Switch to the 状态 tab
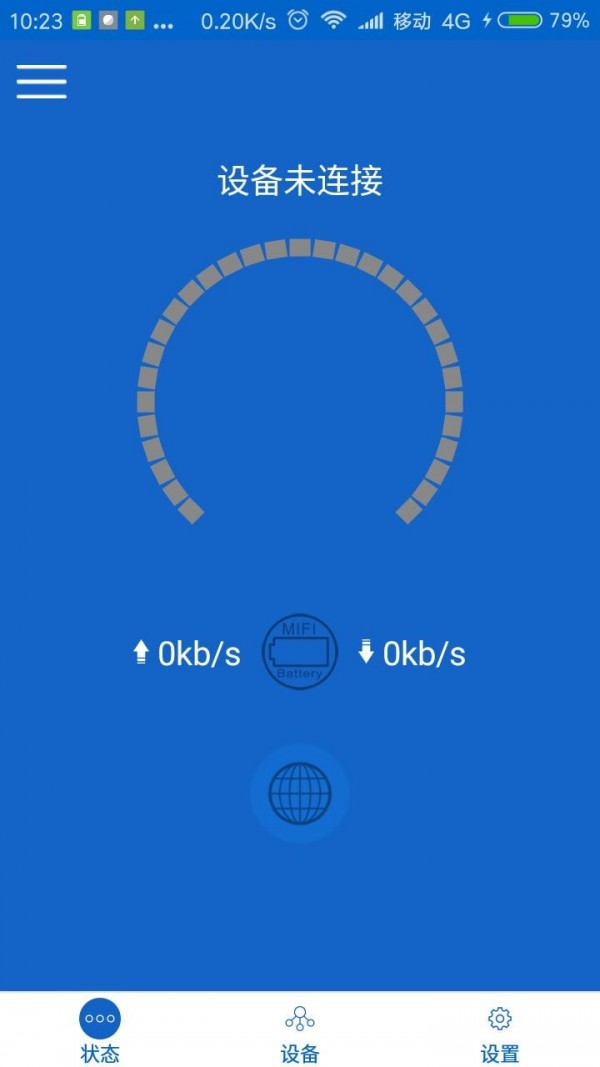Screen dimensions: 600x1067 [x=100, y=1031]
